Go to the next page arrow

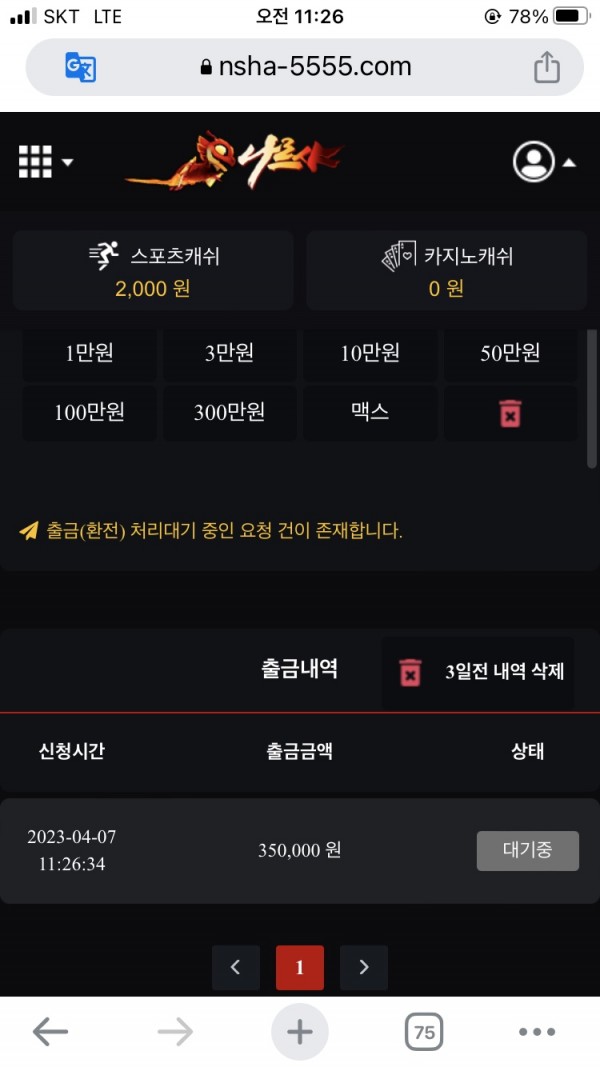point(364,967)
